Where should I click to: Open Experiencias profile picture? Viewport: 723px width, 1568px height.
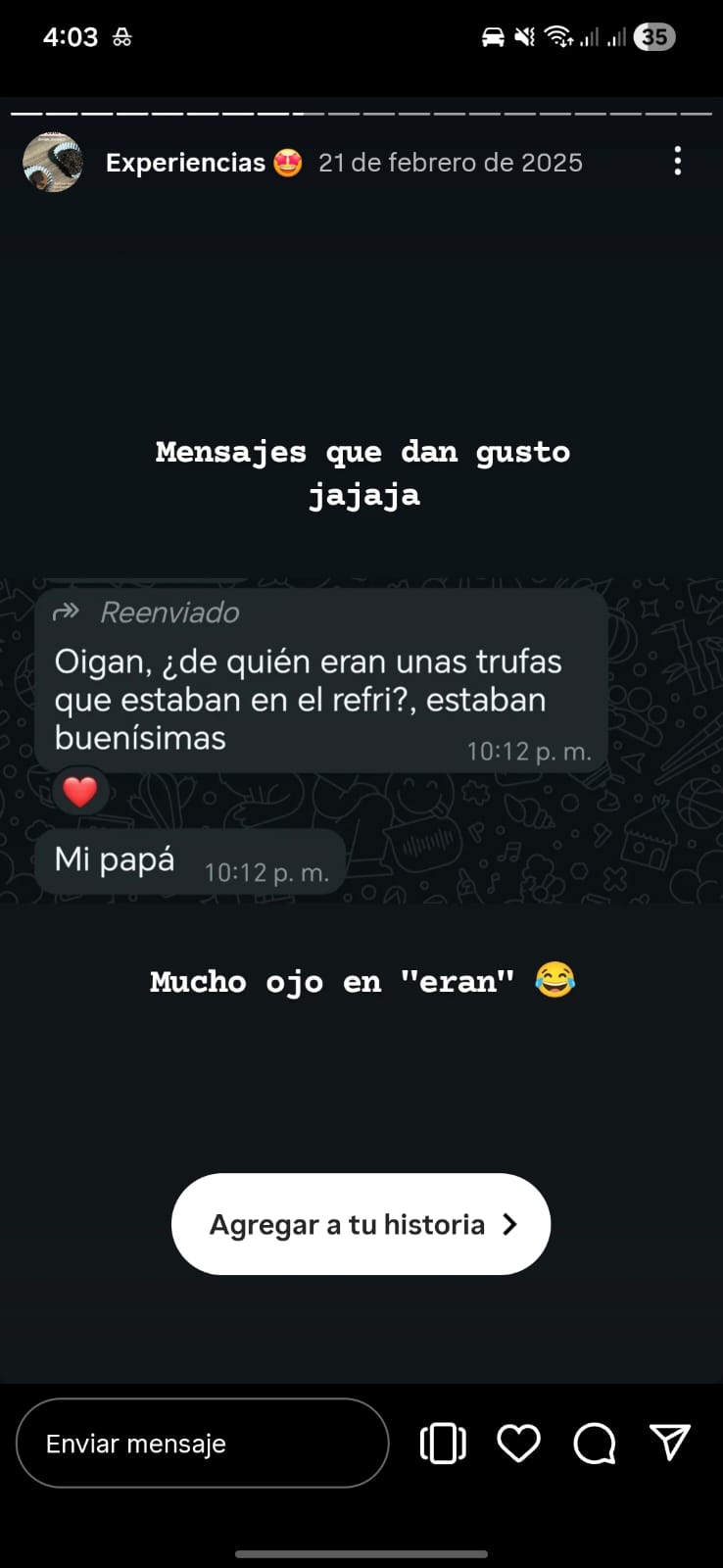53,162
